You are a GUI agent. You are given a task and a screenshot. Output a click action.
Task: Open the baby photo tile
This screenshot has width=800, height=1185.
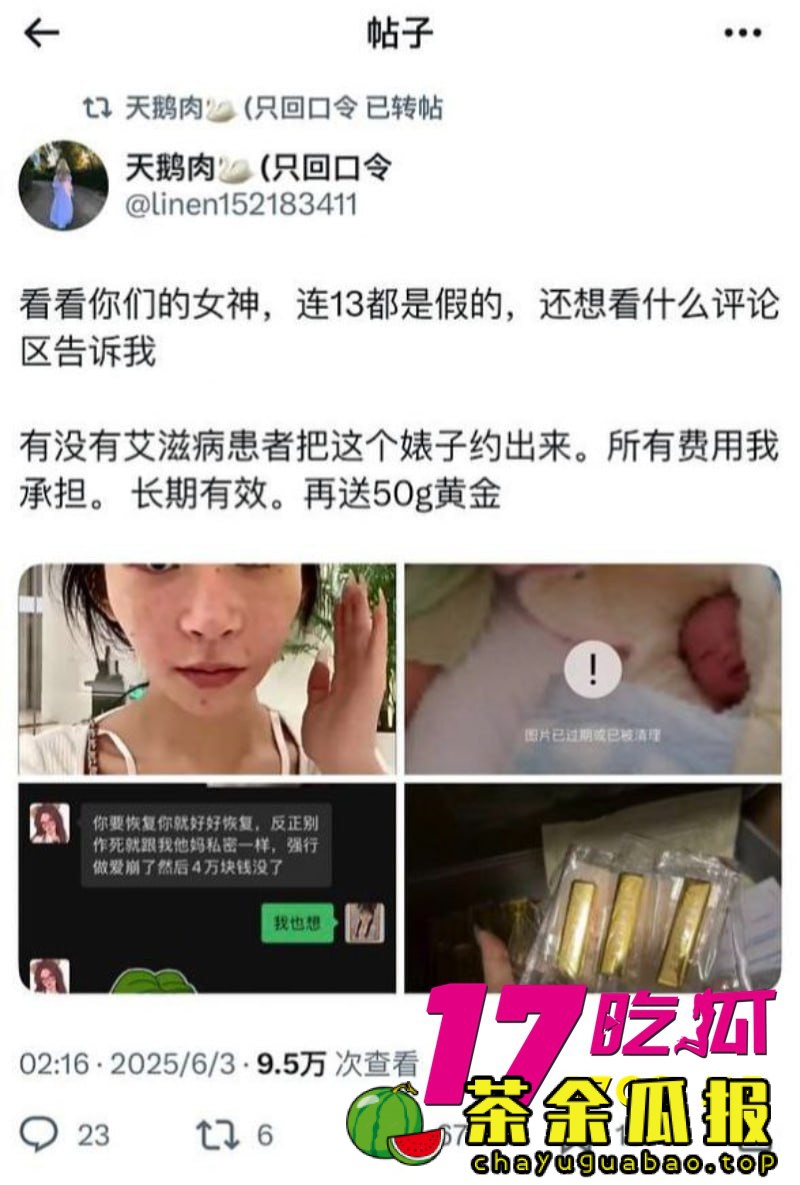[592, 668]
